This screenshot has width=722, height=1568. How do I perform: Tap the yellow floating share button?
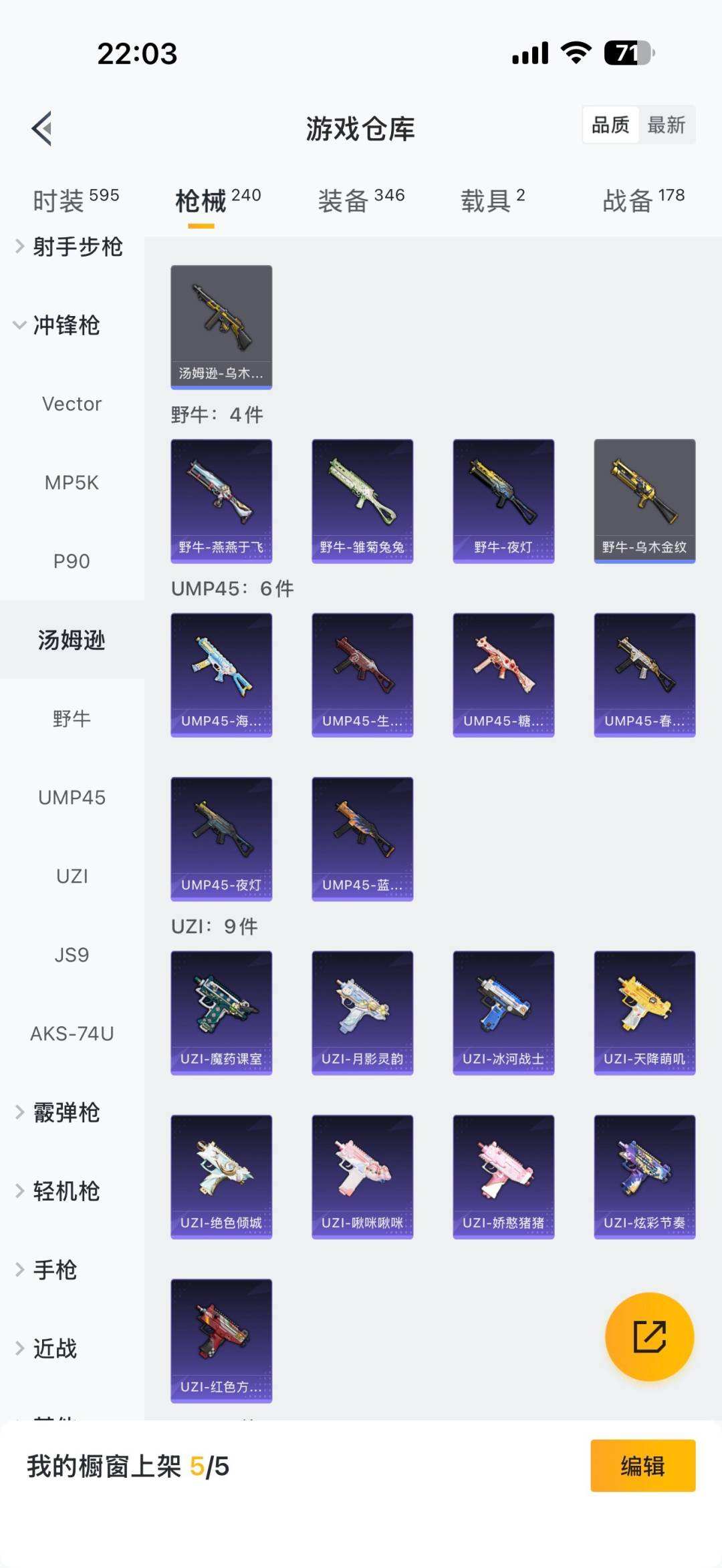tap(649, 1336)
